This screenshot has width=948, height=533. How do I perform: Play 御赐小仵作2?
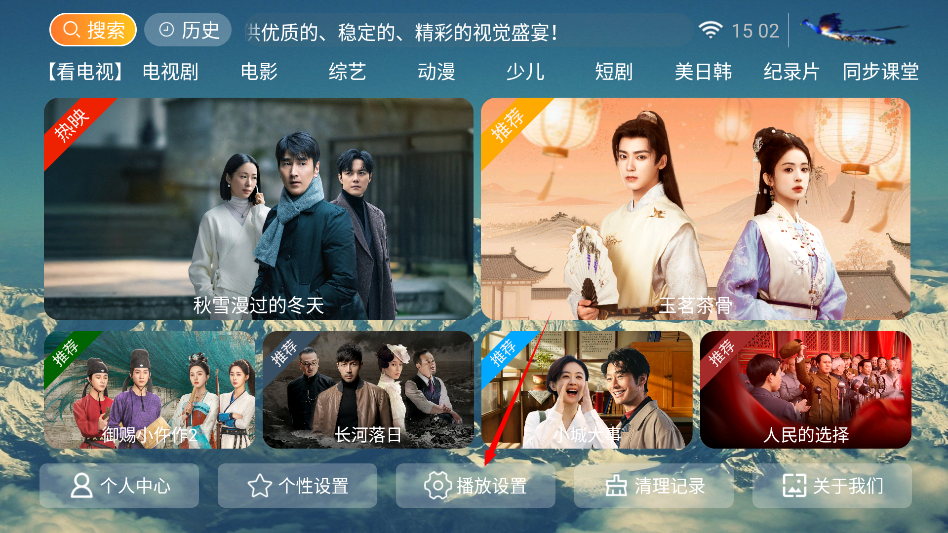tap(149, 390)
